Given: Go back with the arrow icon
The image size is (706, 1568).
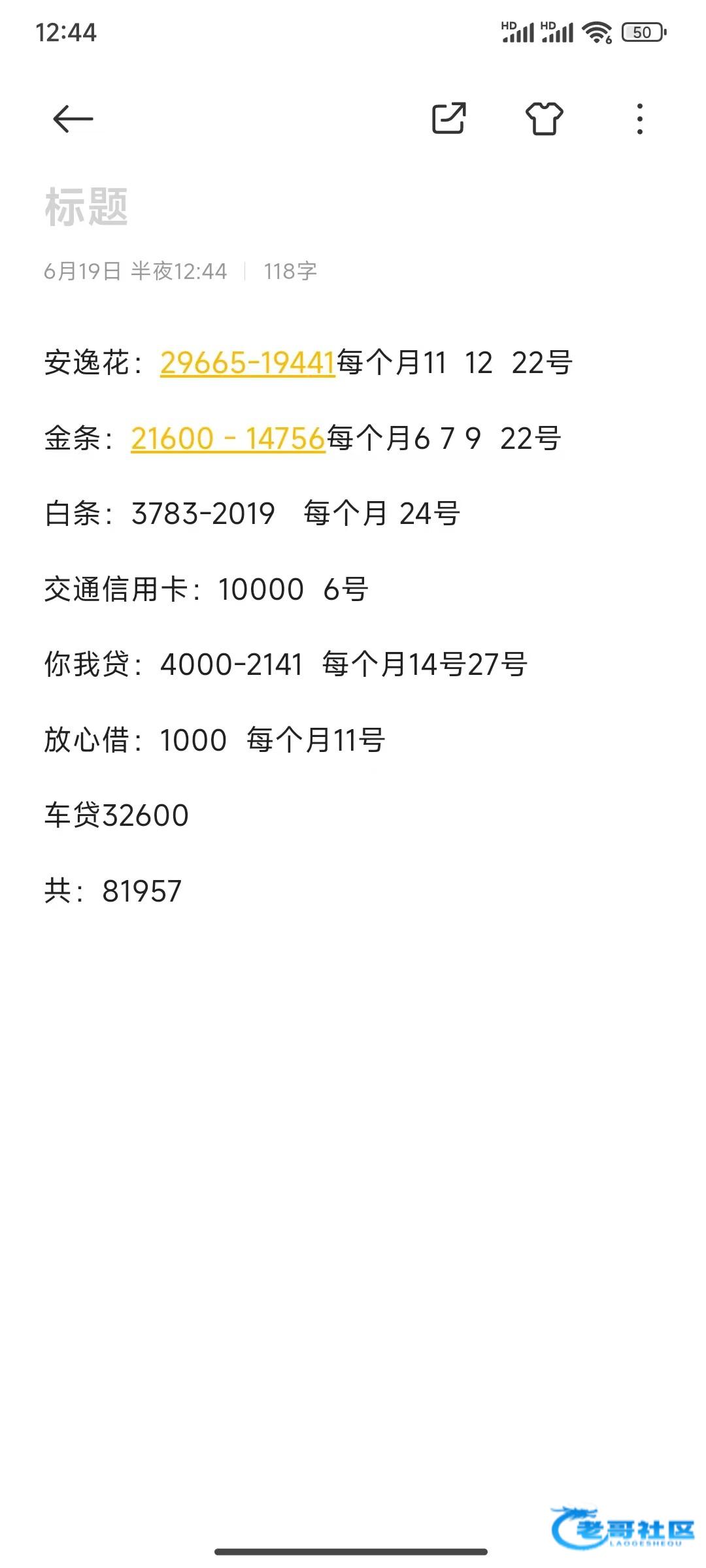Looking at the screenshot, I should pyautogui.click(x=73, y=119).
